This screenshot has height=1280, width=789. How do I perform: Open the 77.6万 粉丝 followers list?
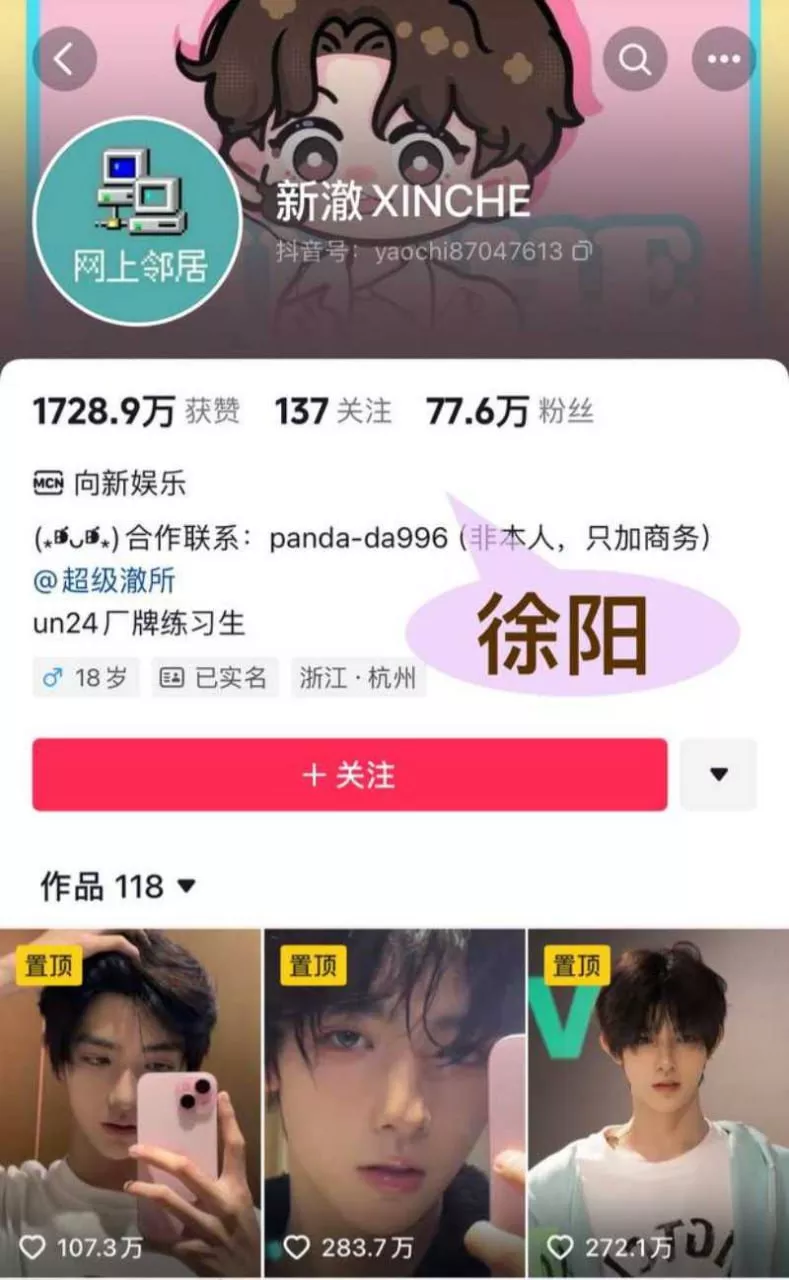click(x=510, y=411)
